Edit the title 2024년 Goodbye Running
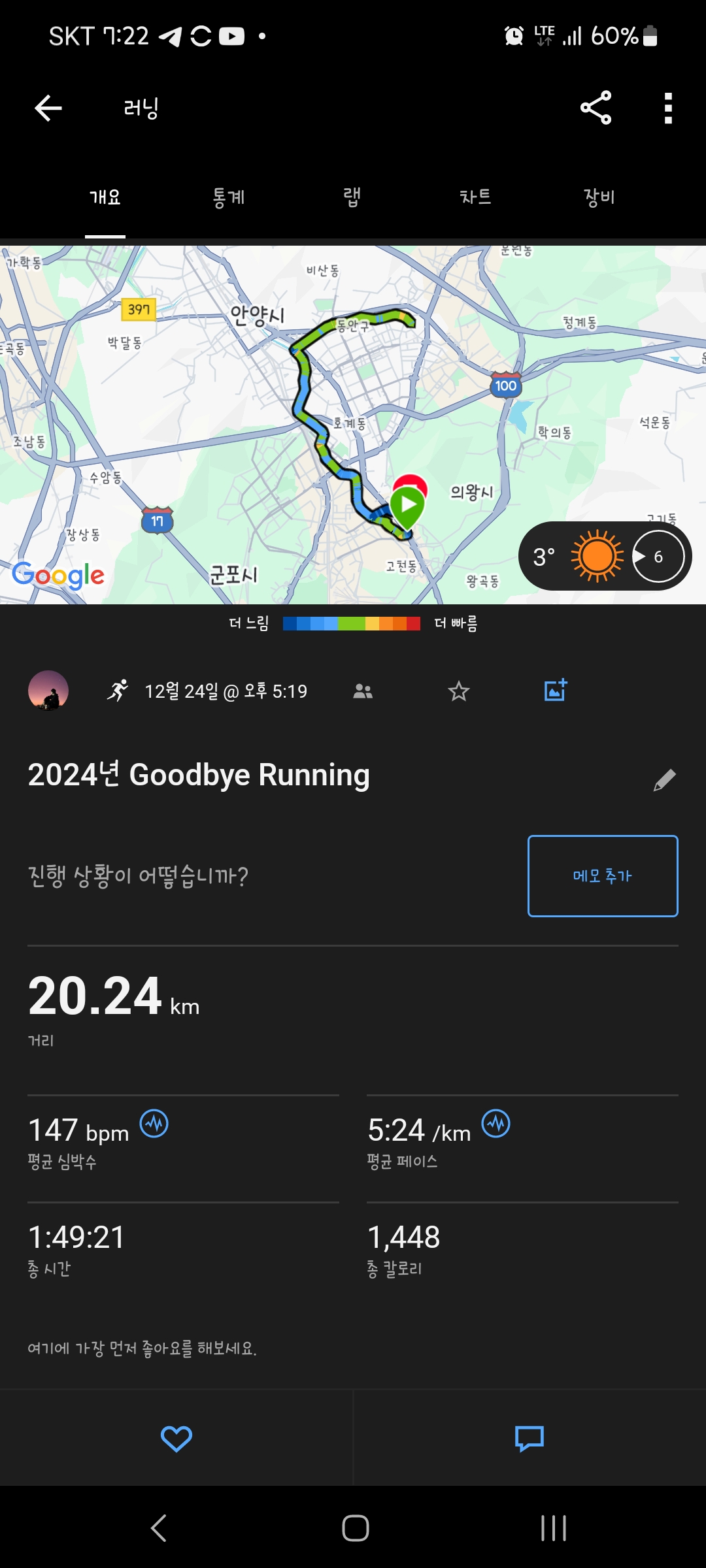This screenshot has height=1568, width=706. coord(664,779)
